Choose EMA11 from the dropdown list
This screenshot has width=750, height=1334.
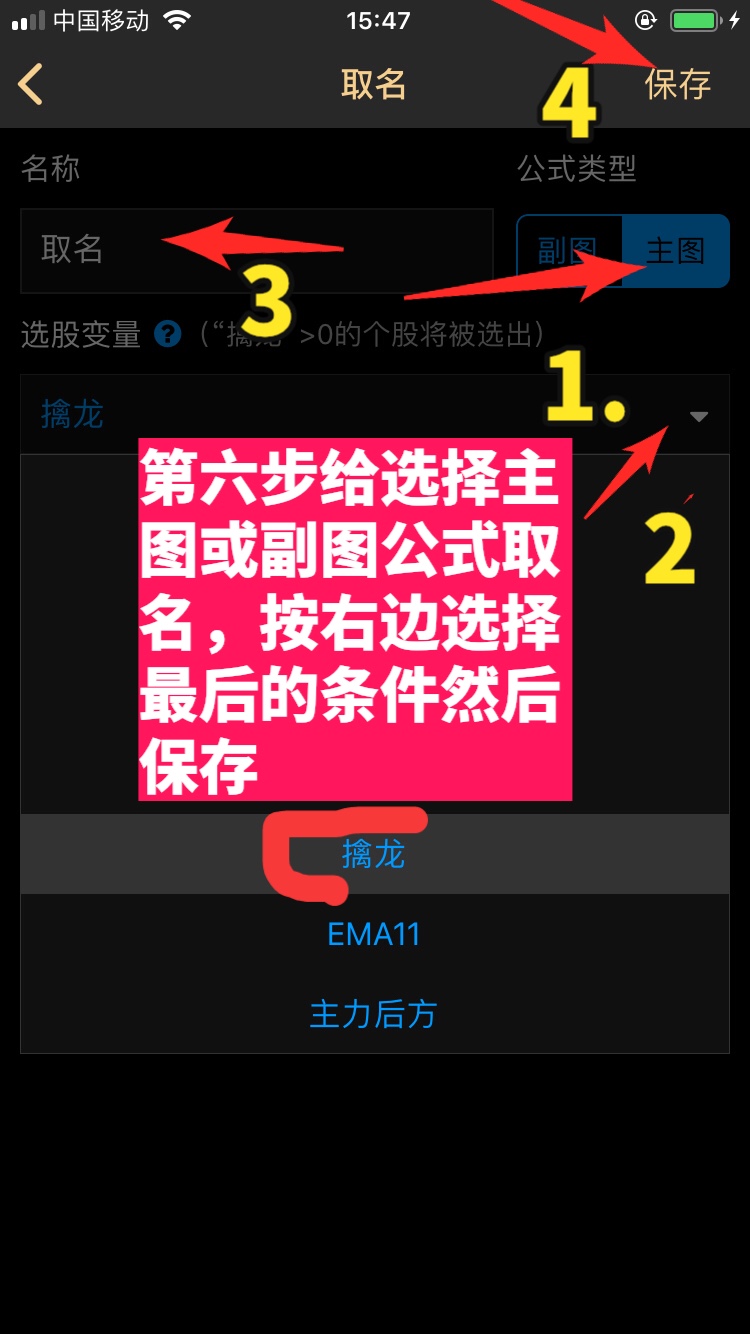(x=373, y=934)
